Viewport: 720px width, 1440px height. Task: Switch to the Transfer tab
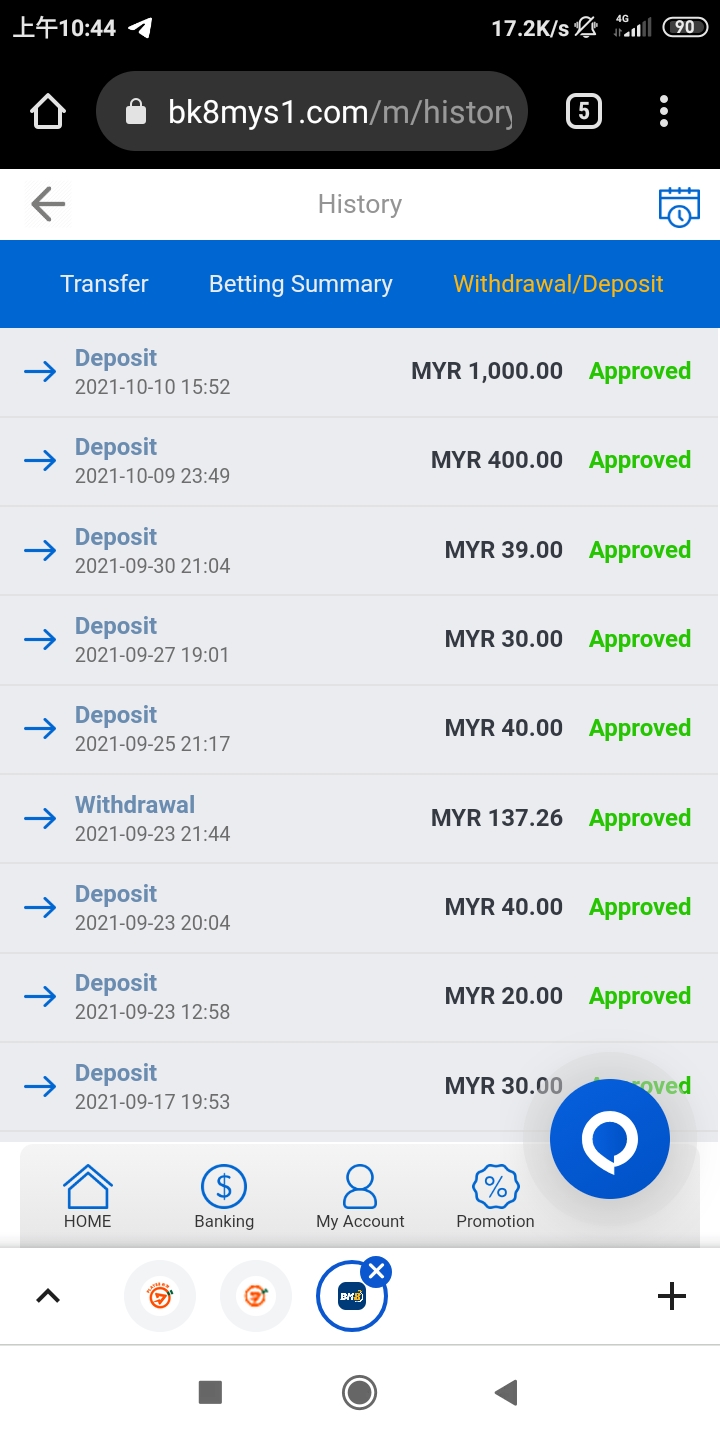(104, 284)
